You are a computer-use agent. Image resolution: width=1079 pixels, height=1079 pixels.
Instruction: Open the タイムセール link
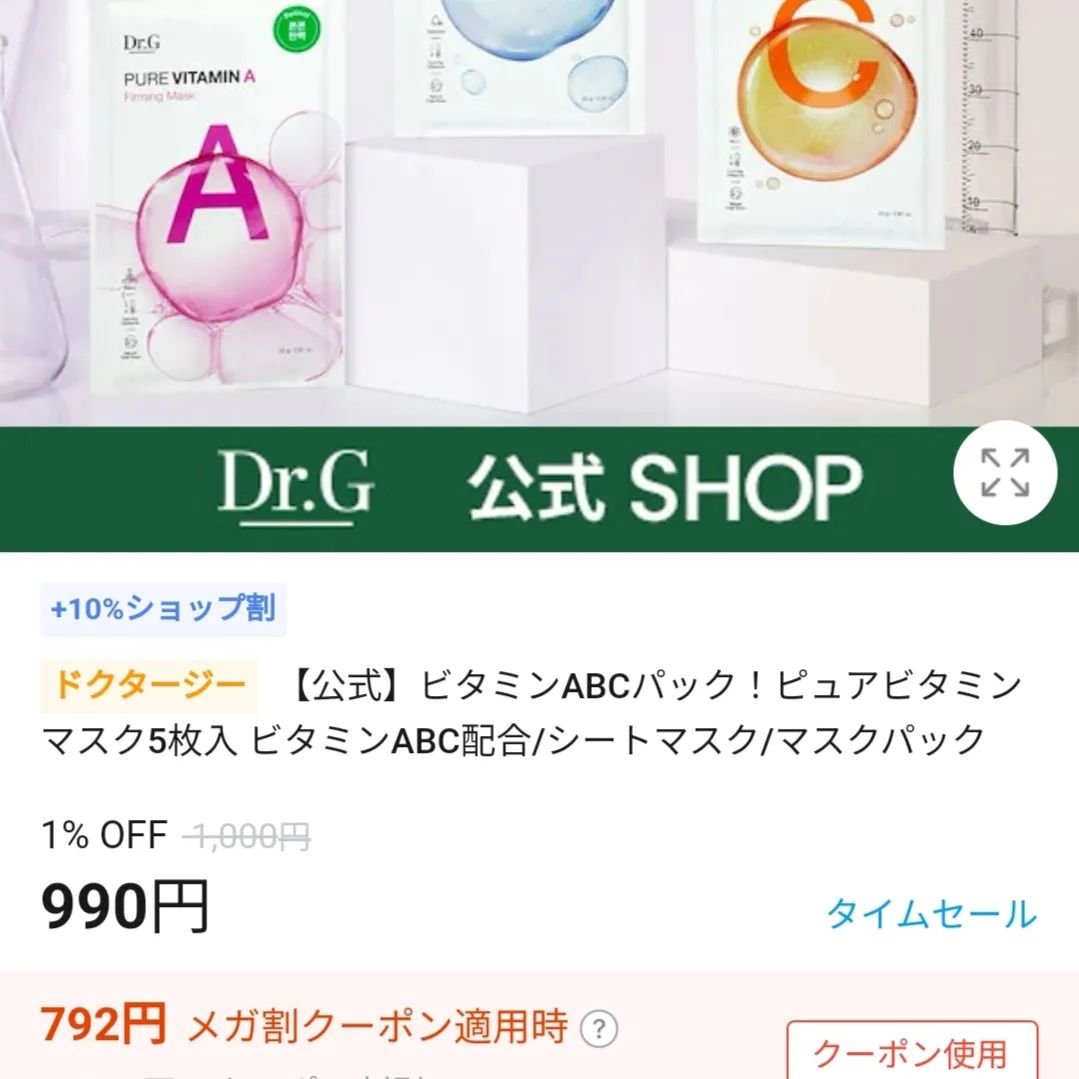pyautogui.click(x=931, y=913)
